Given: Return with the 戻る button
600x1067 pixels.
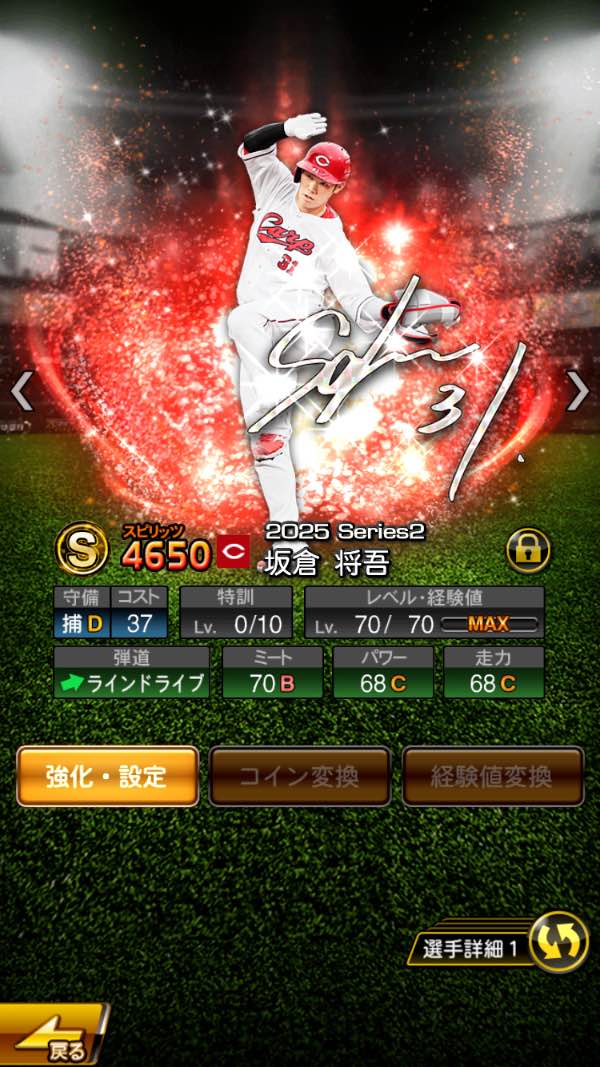Looking at the screenshot, I should (53, 1035).
